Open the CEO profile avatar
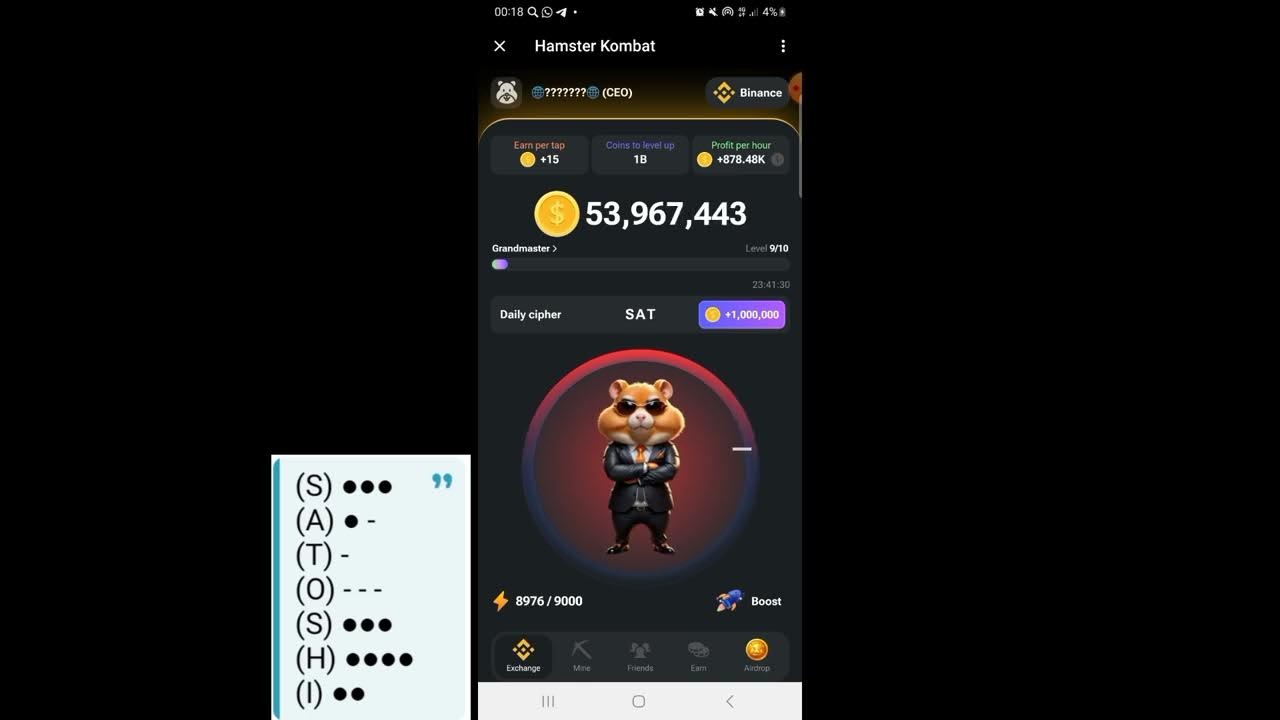This screenshot has height=720, width=1280. pyautogui.click(x=507, y=92)
